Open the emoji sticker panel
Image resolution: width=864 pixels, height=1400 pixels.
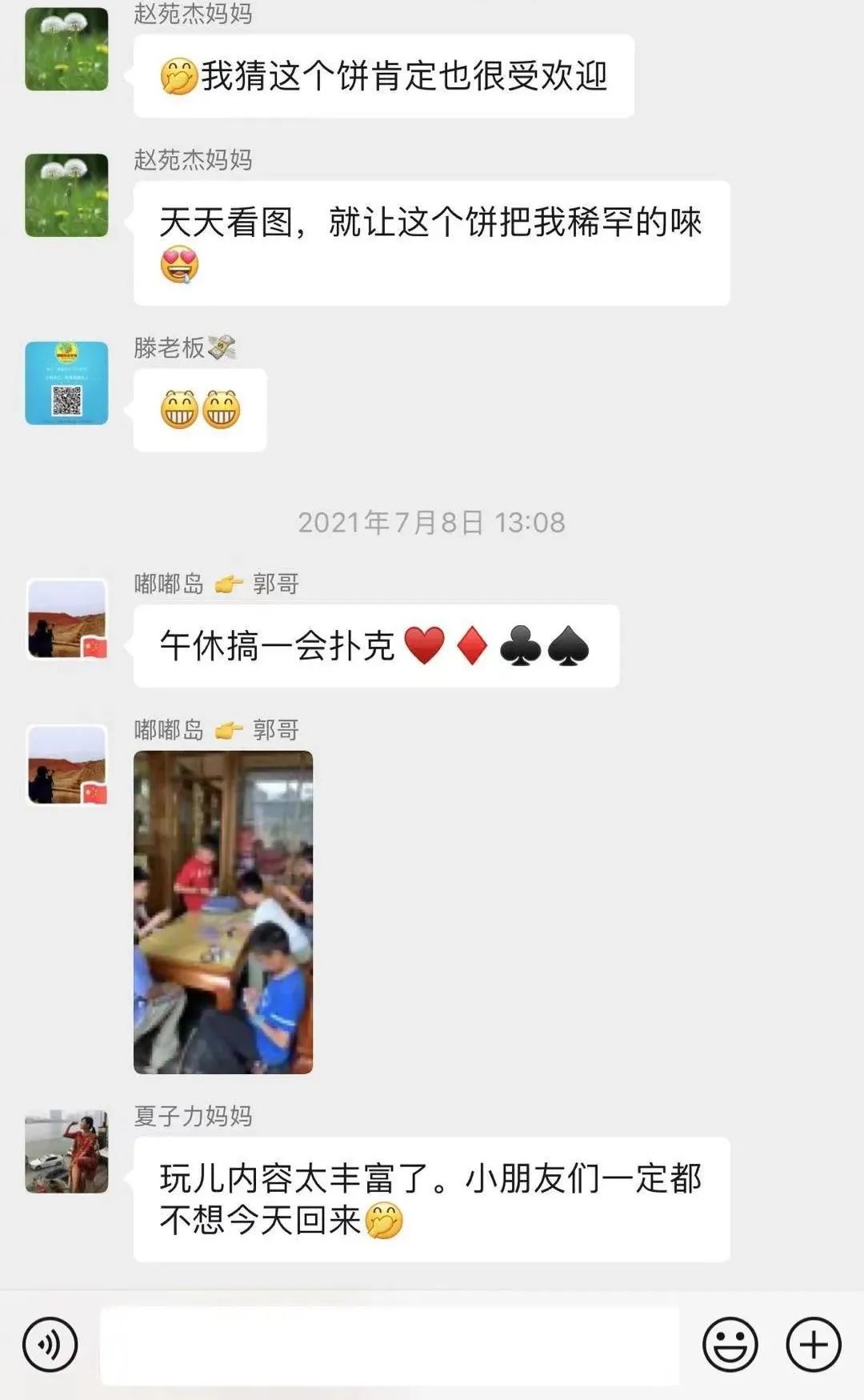tap(730, 1345)
